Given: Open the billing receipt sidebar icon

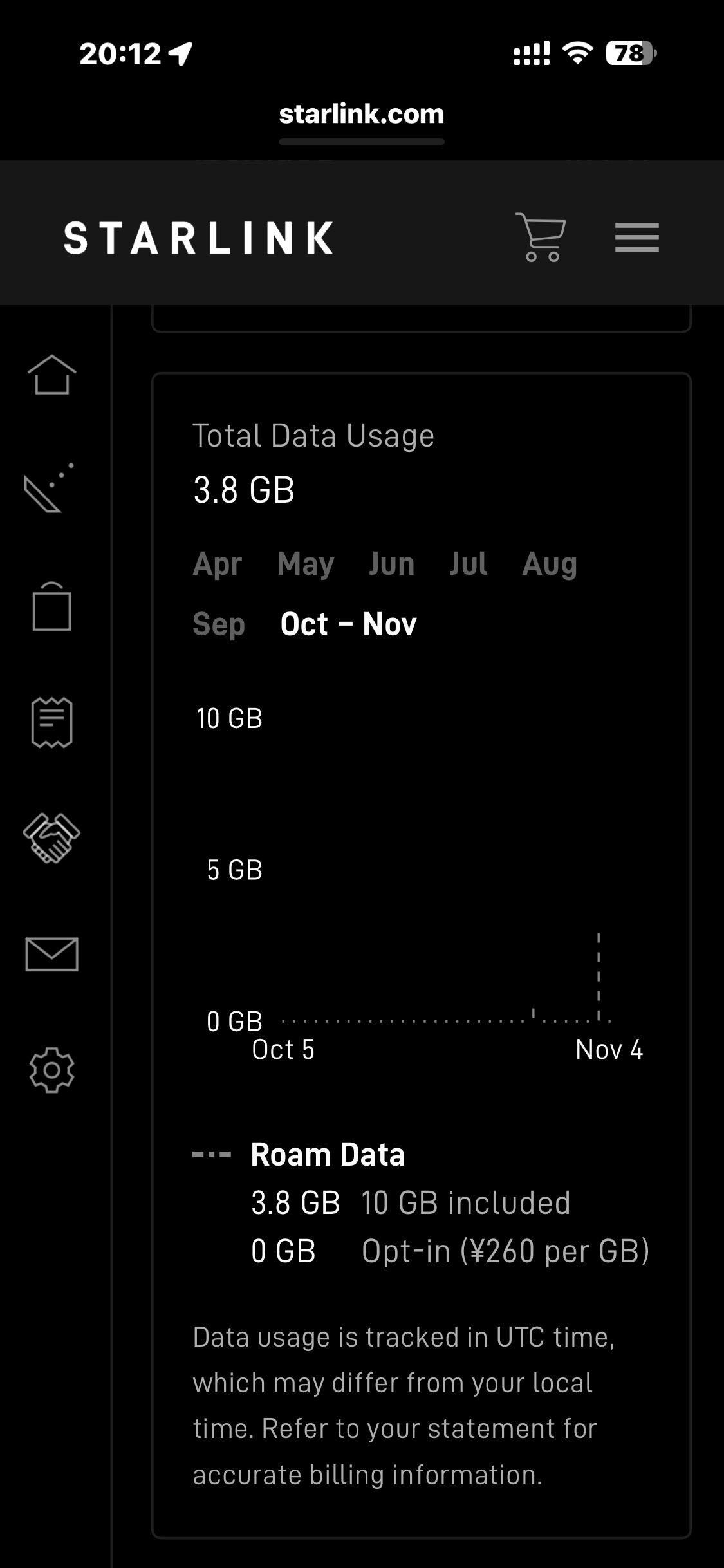Looking at the screenshot, I should (51, 722).
